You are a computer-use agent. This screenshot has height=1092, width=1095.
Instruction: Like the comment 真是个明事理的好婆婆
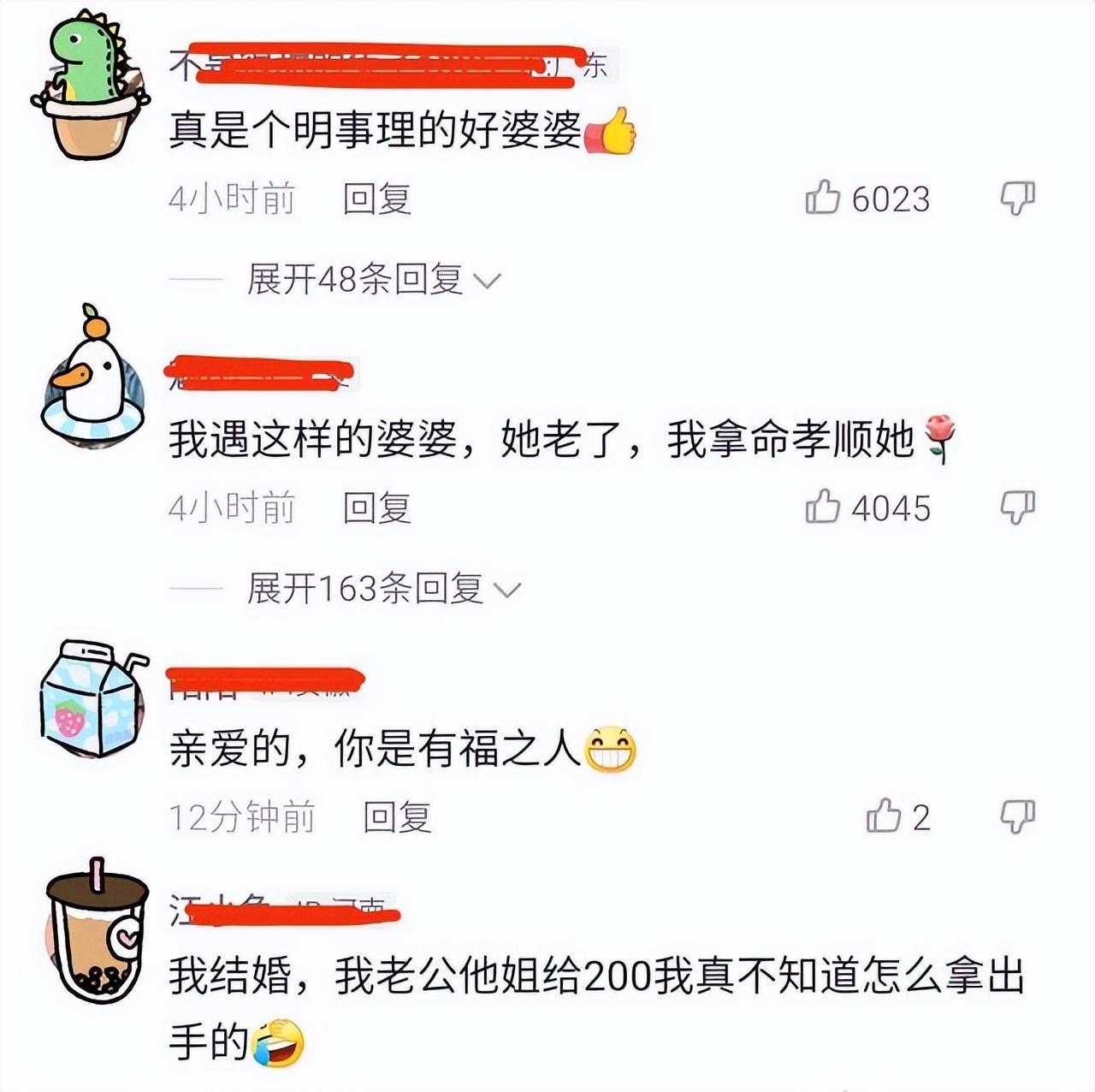coord(823,198)
